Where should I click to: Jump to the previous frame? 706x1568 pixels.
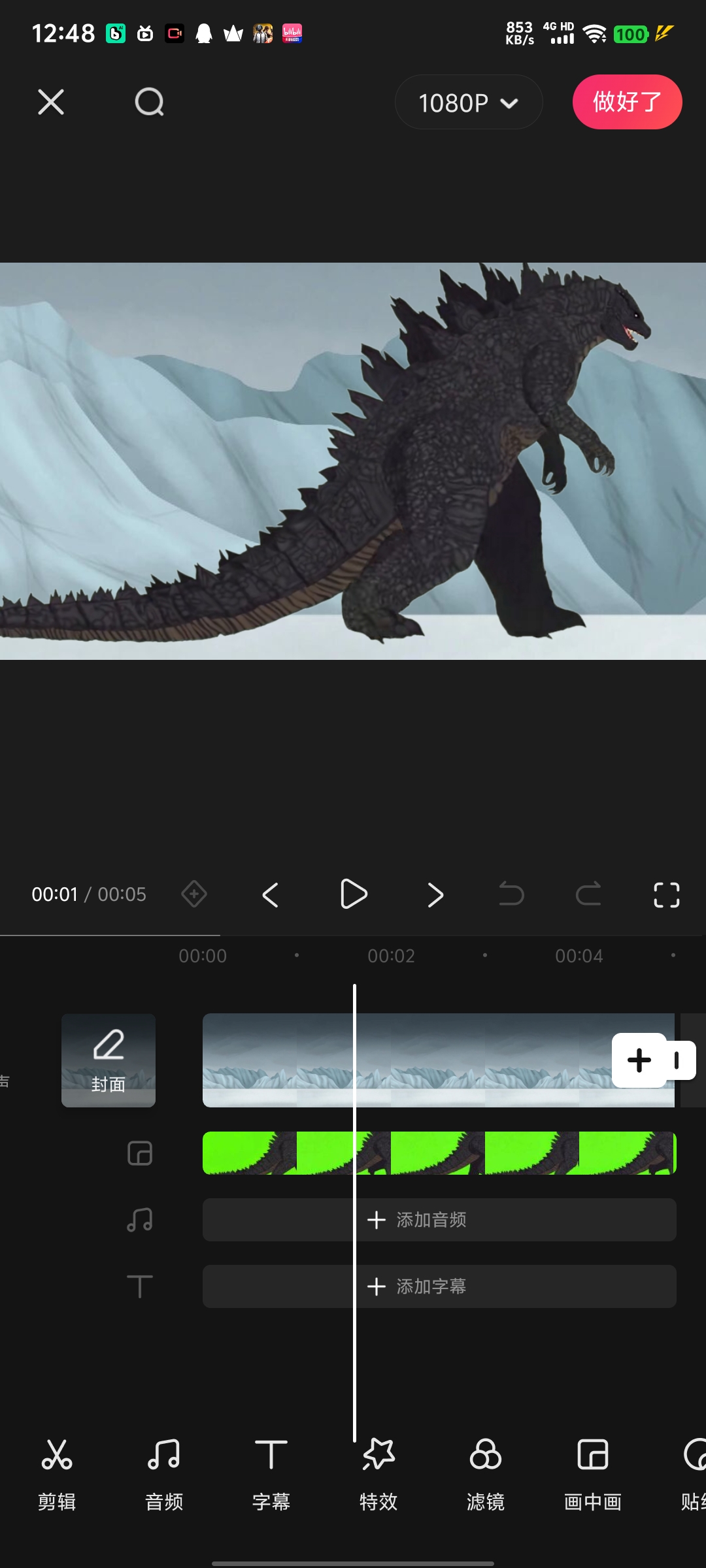tap(271, 894)
